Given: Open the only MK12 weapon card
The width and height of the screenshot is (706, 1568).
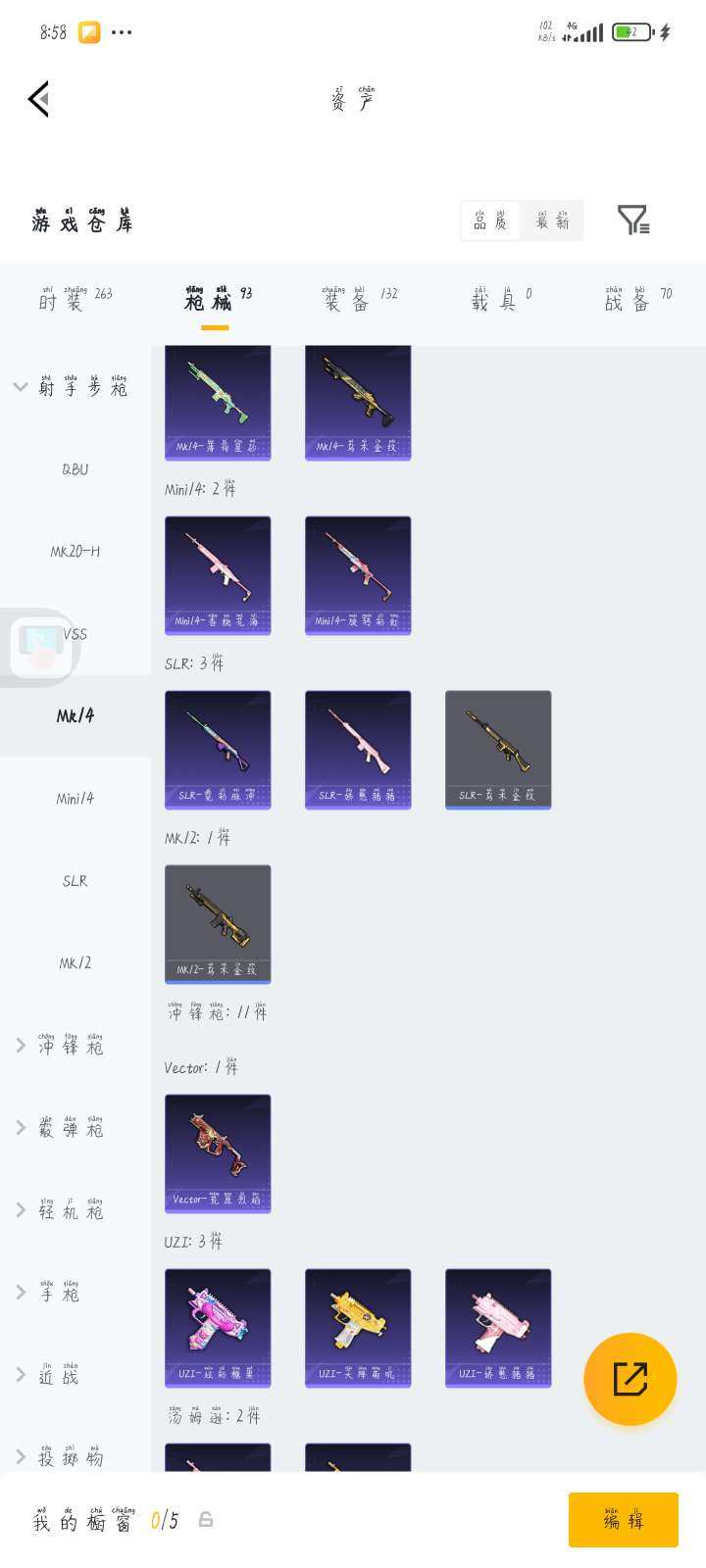Looking at the screenshot, I should point(218,924).
